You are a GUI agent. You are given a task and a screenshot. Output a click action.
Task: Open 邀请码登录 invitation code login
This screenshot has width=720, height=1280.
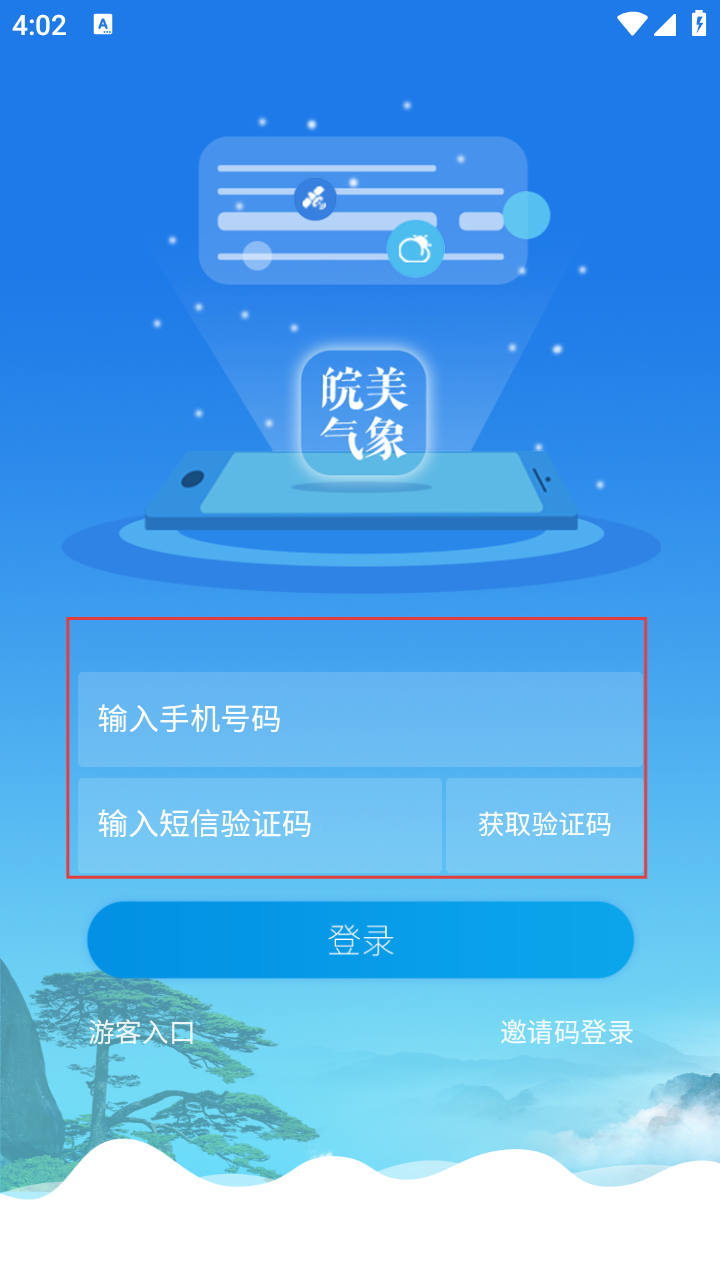pos(566,1032)
